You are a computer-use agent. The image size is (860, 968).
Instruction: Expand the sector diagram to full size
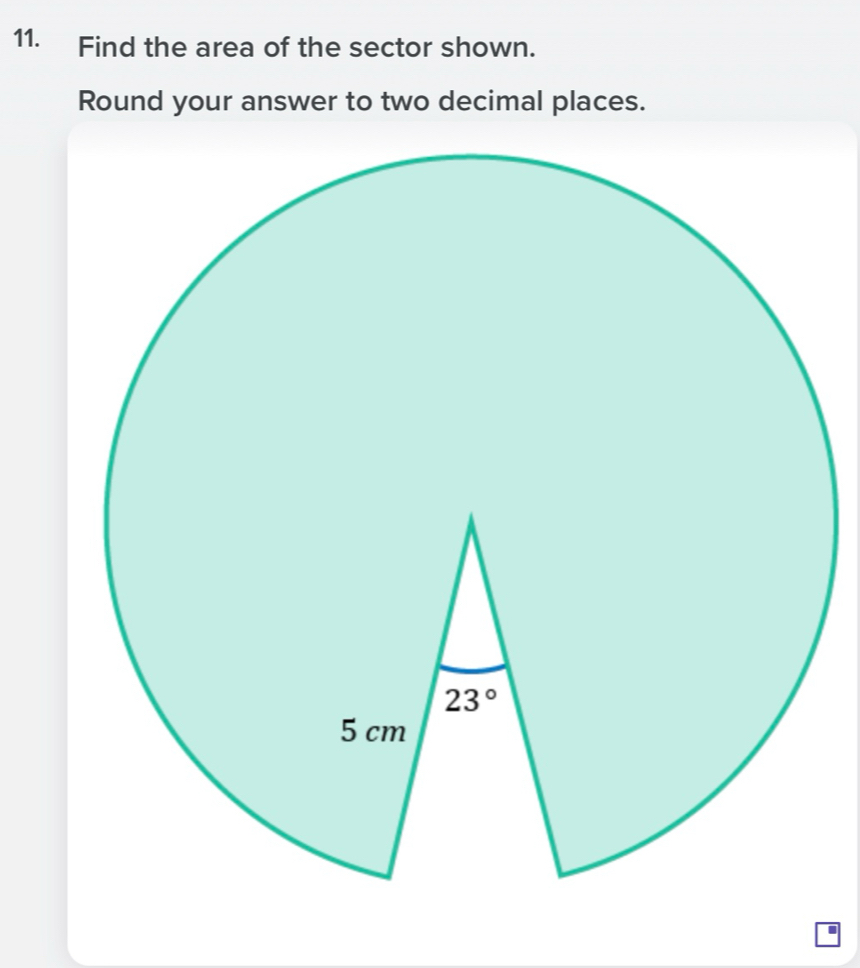click(x=827, y=934)
